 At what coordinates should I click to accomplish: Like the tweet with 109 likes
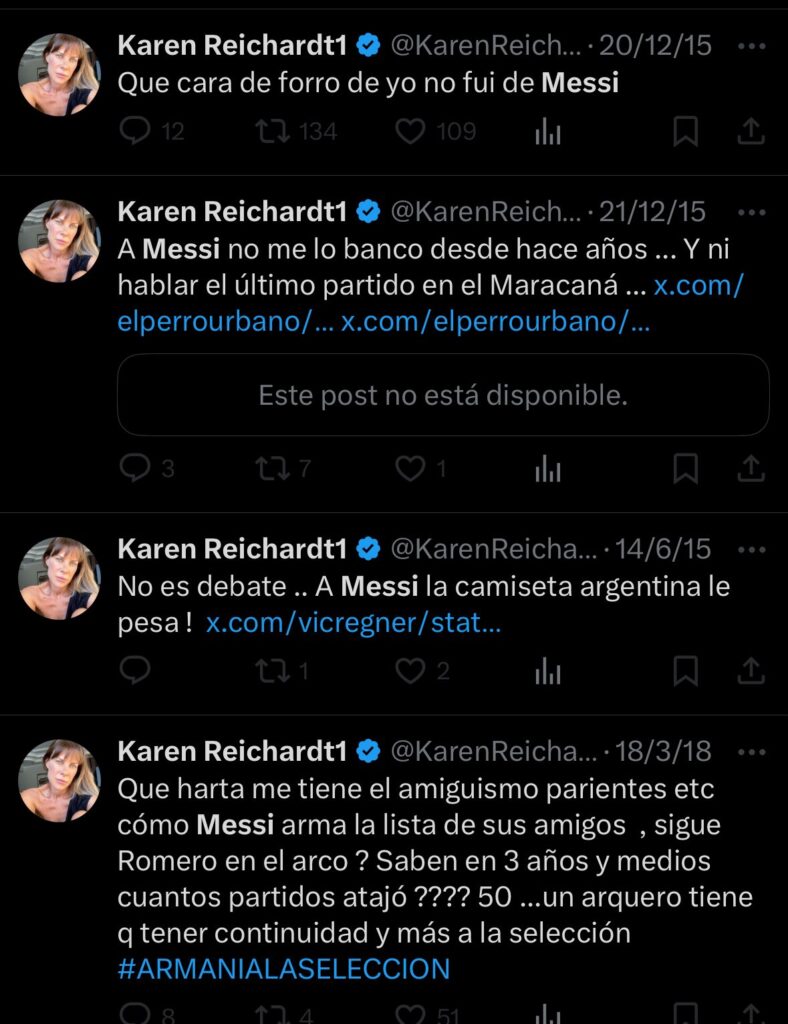(410, 131)
